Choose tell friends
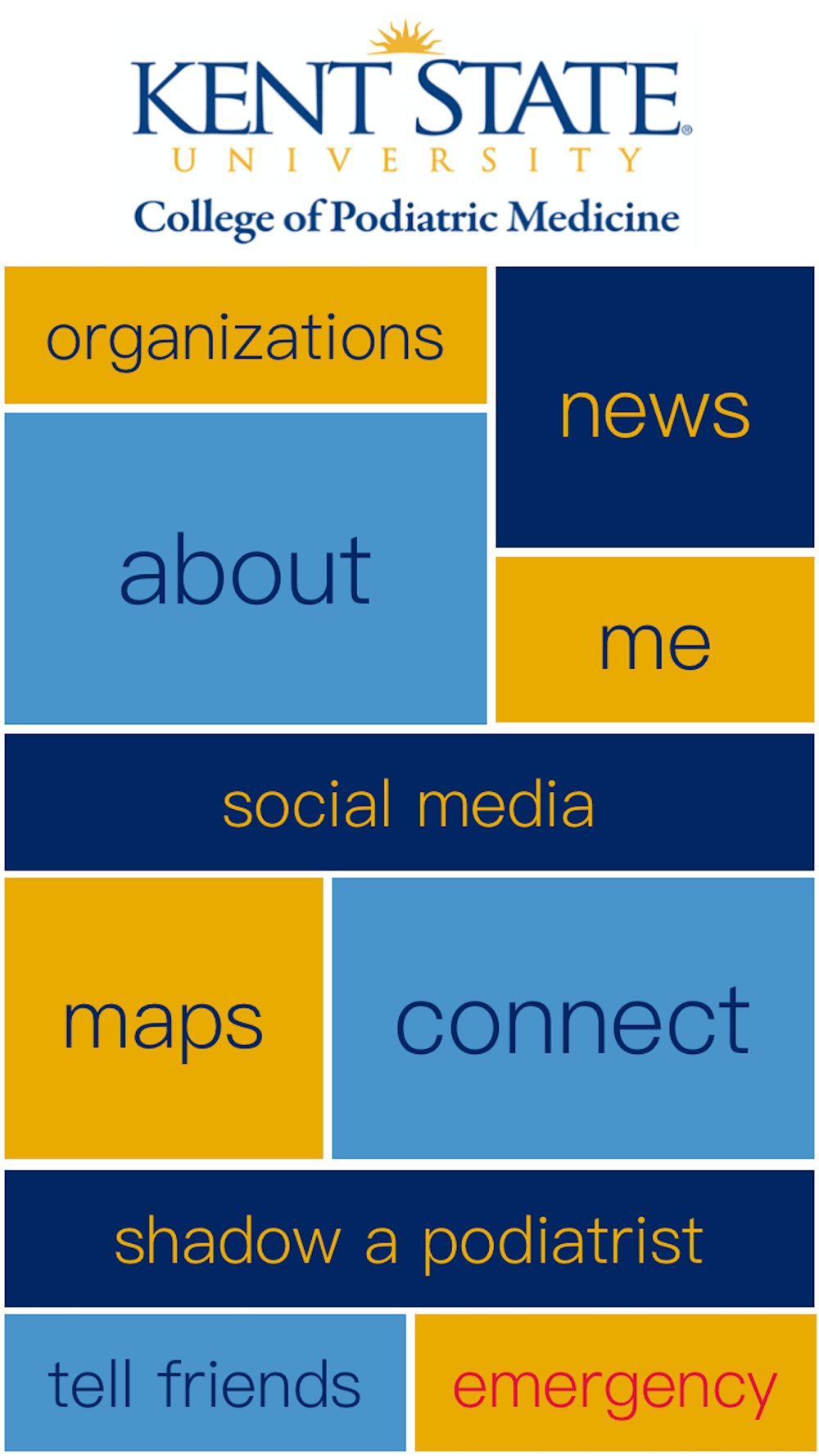Image resolution: width=819 pixels, height=1456 pixels. [x=205, y=1383]
